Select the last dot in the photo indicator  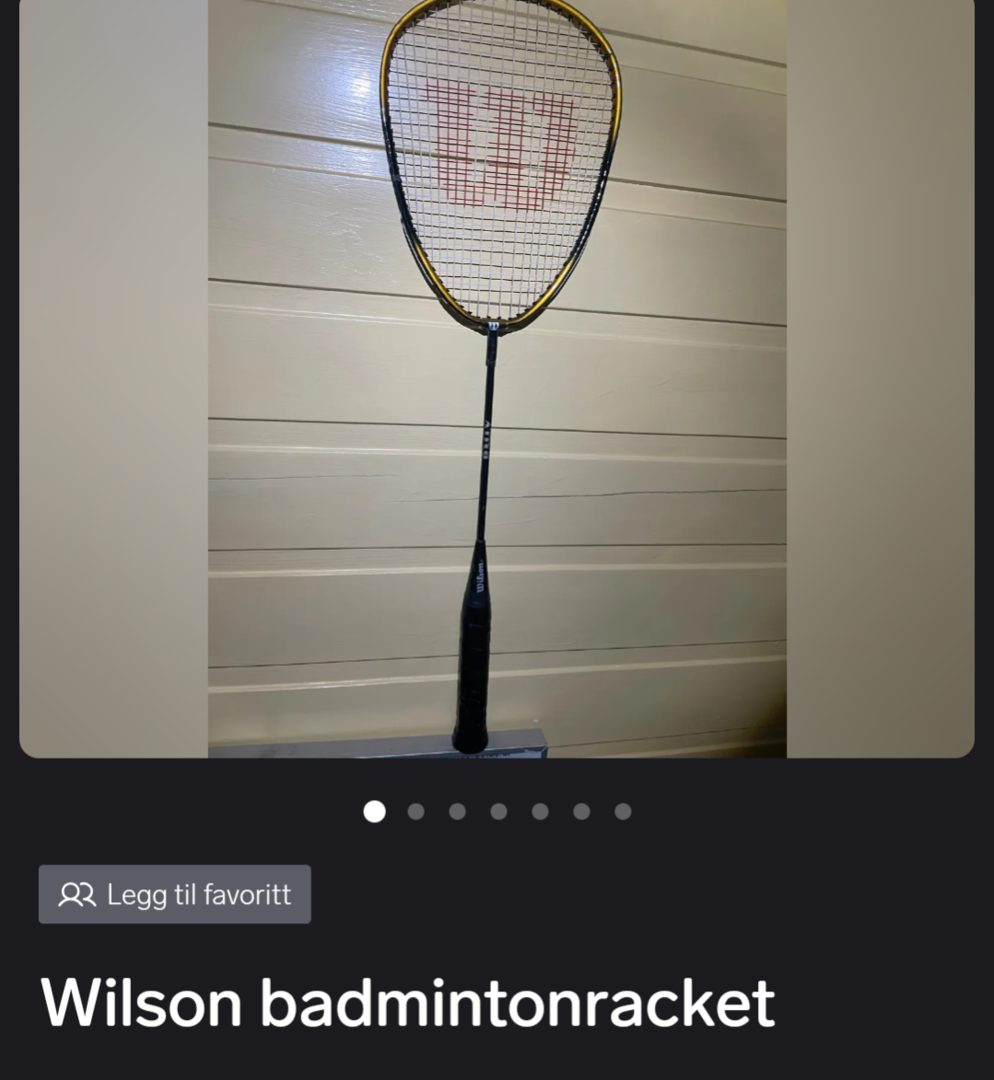click(x=623, y=812)
